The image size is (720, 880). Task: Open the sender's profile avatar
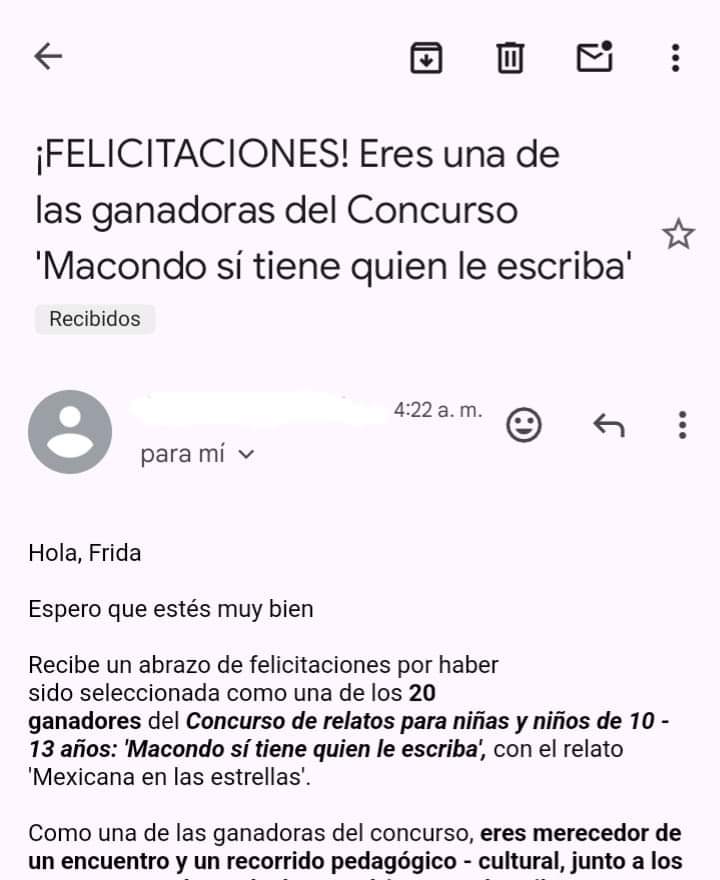[x=70, y=431]
